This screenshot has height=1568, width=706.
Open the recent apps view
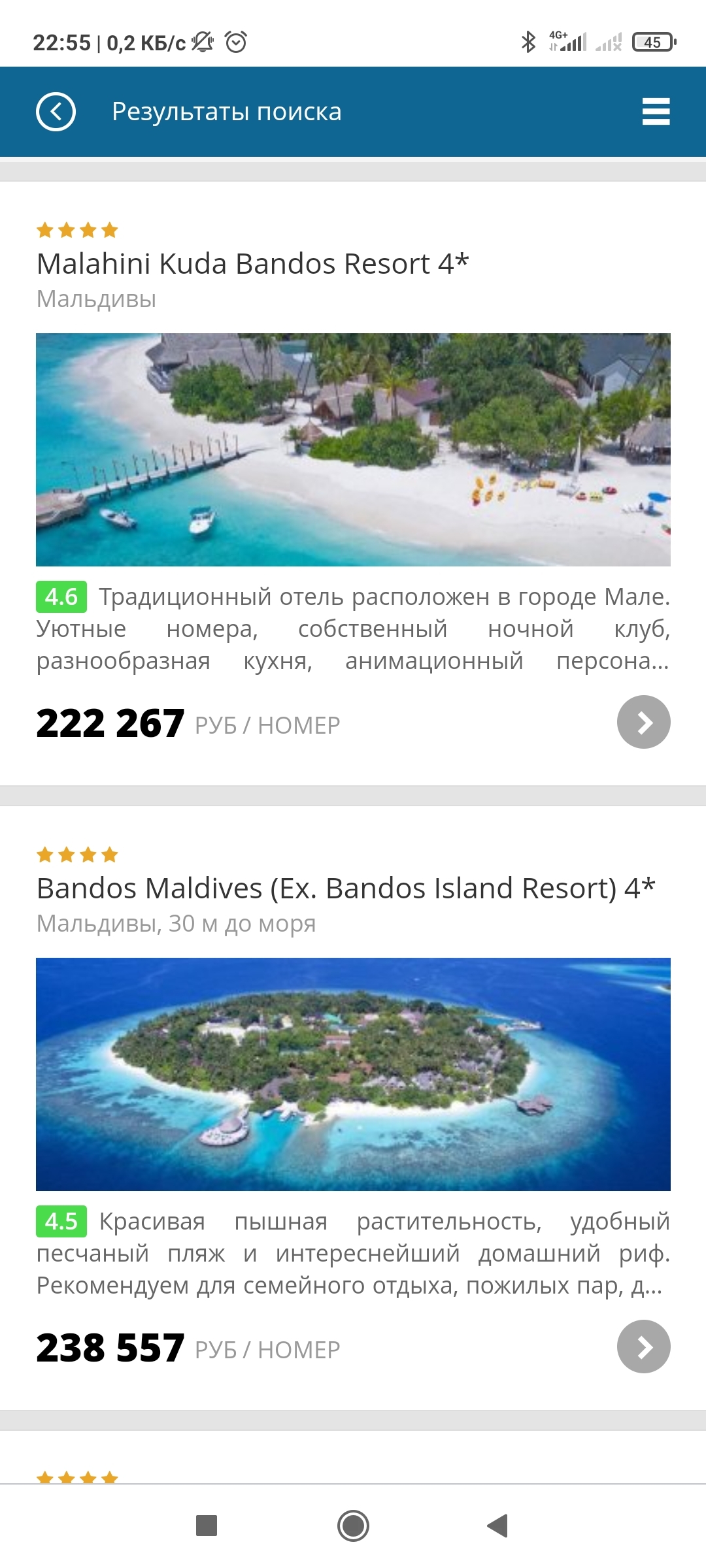[x=207, y=1526]
